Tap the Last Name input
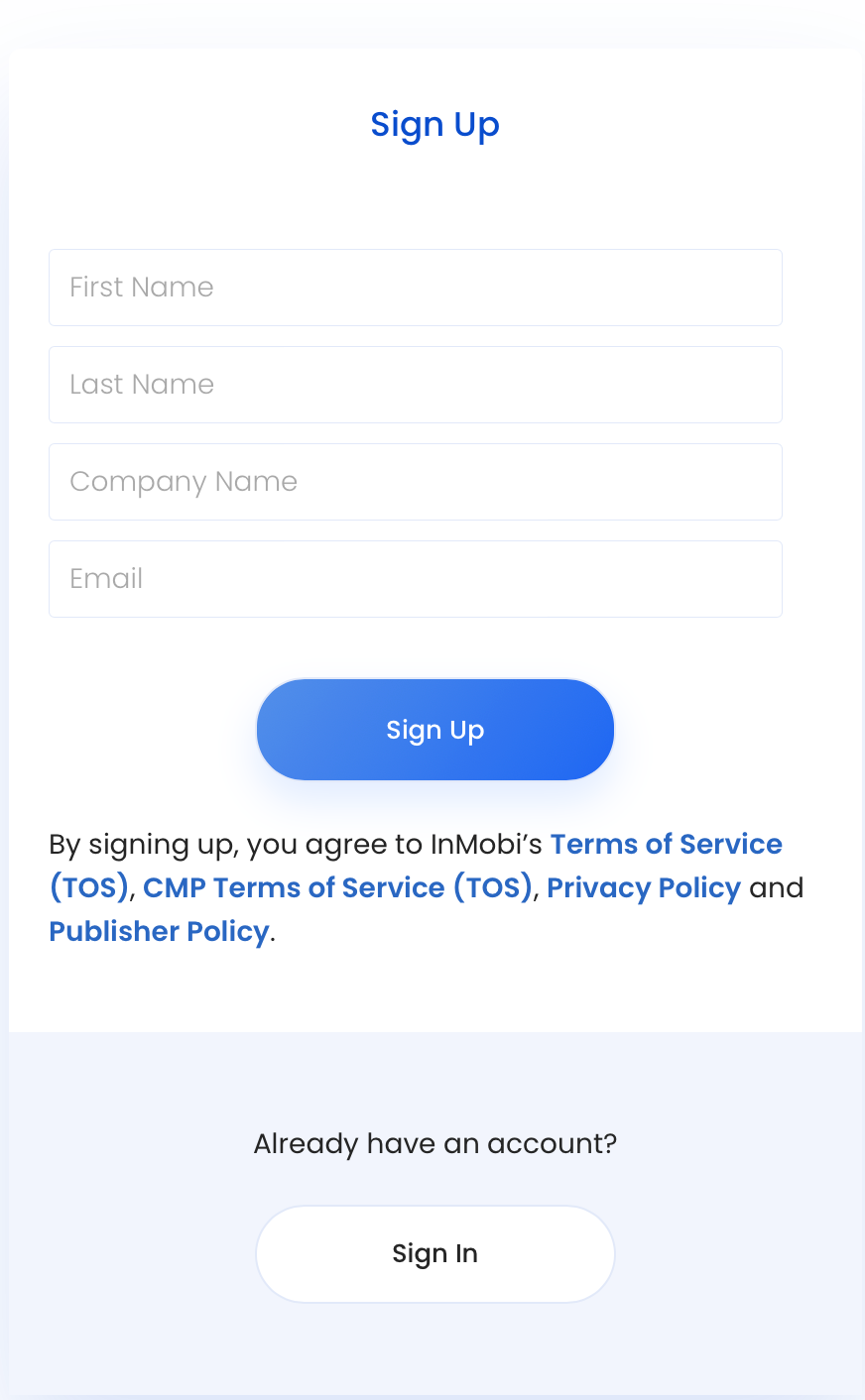Viewport: 865px width, 1400px height. click(415, 385)
